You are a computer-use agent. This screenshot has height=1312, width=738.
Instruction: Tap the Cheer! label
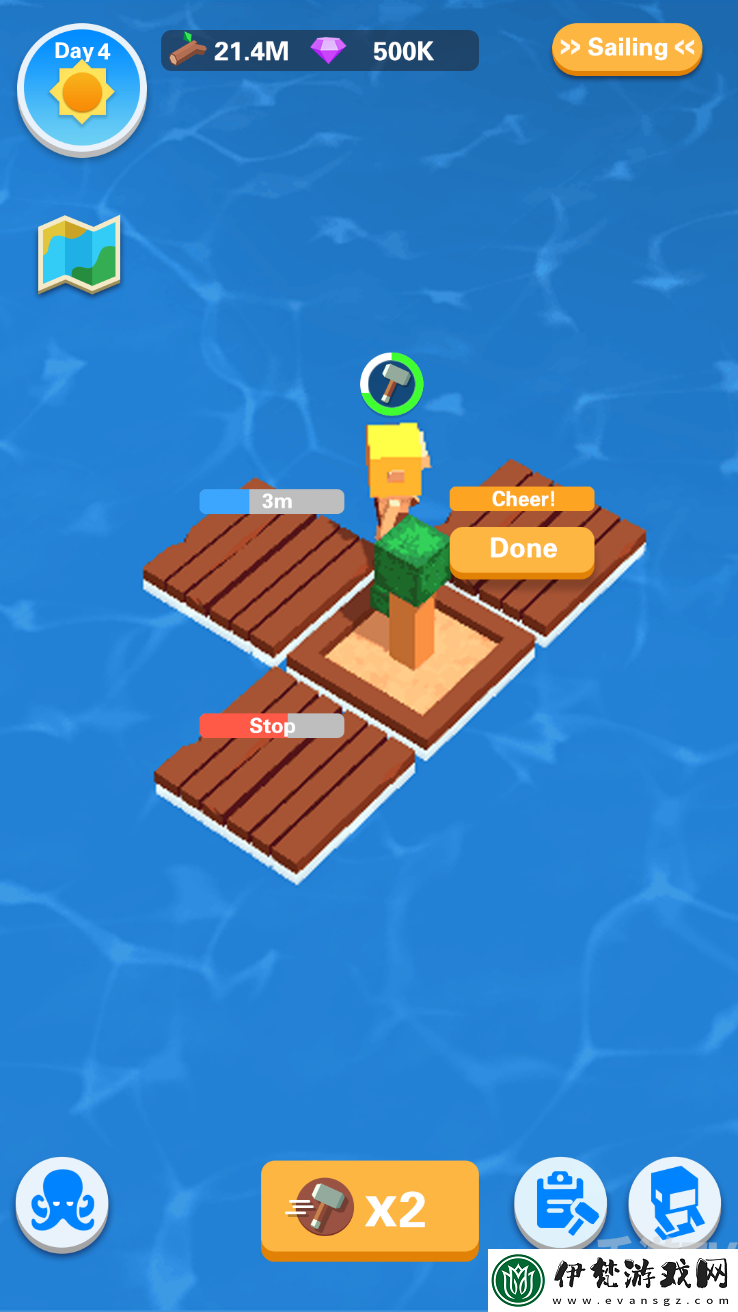[522, 499]
